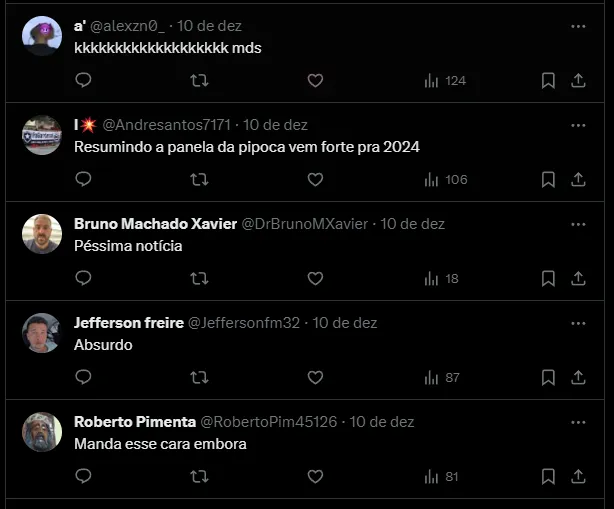This screenshot has height=509, width=614.
Task: Repost Jefferson freire's tweet
Action: (199, 377)
